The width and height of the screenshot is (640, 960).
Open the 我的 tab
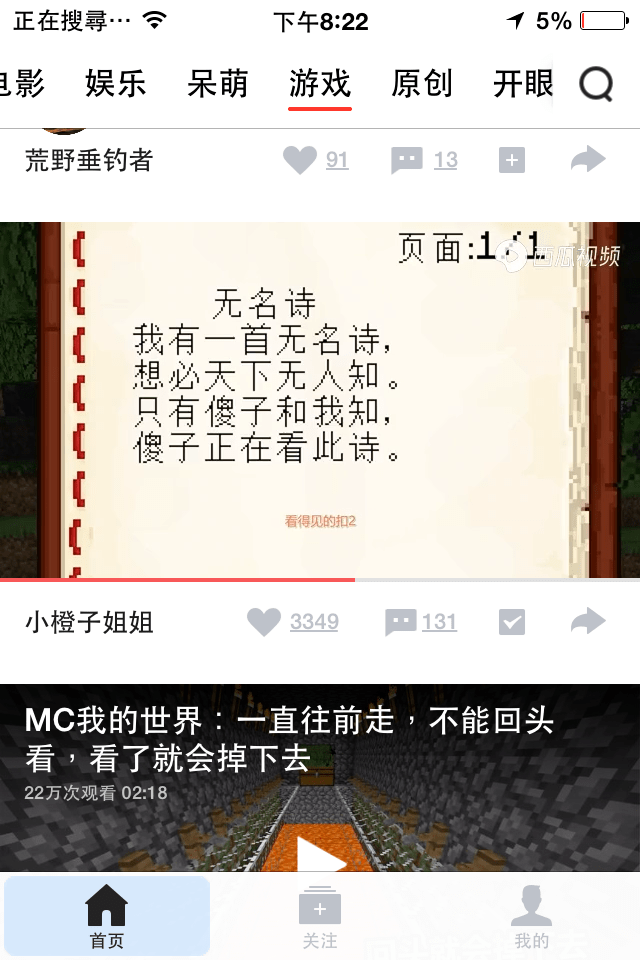pyautogui.click(x=532, y=916)
